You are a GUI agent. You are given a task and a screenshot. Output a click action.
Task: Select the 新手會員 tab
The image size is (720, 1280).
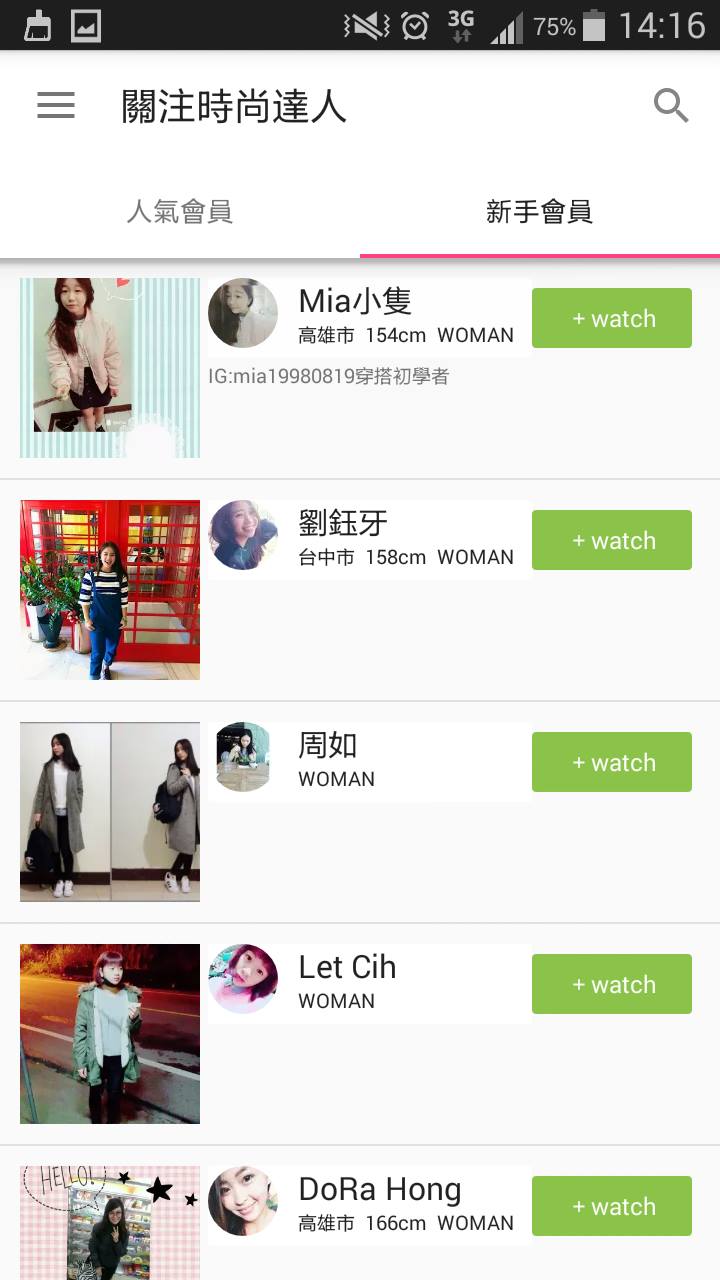[x=540, y=212]
